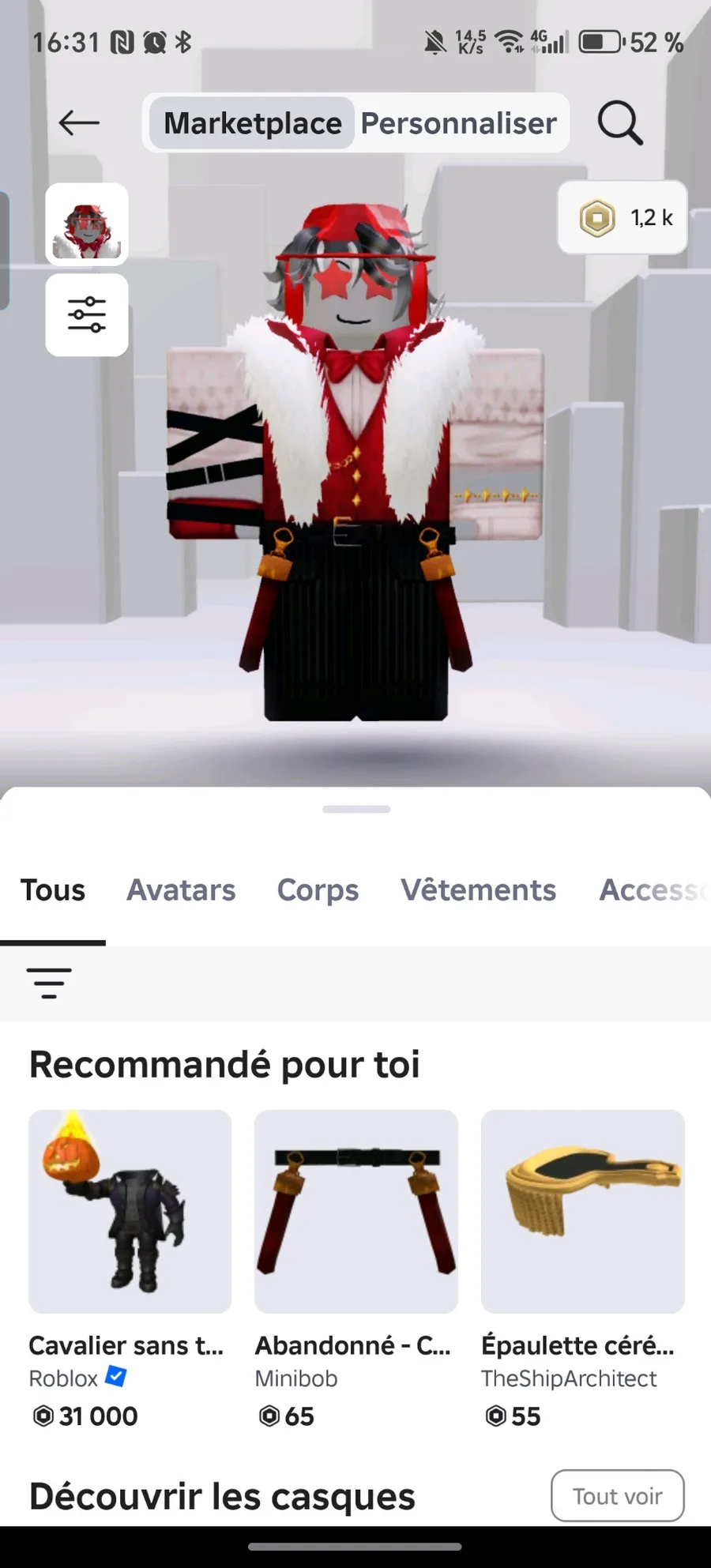711x1568 pixels.
Task: Open the Robux balance of 1,2 k
Action: [x=623, y=217]
